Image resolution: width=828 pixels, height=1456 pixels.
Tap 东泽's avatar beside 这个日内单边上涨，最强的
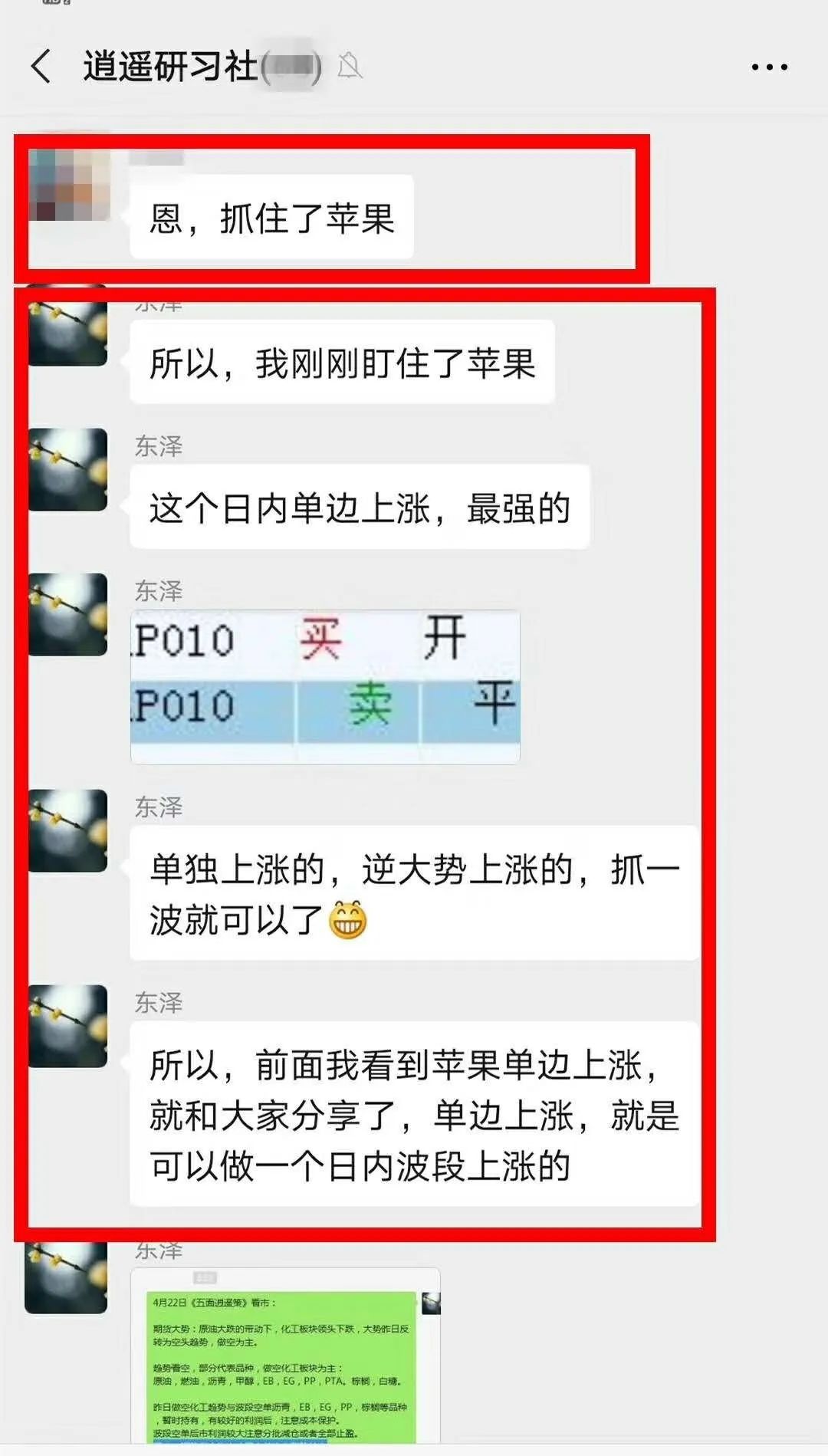[x=68, y=470]
